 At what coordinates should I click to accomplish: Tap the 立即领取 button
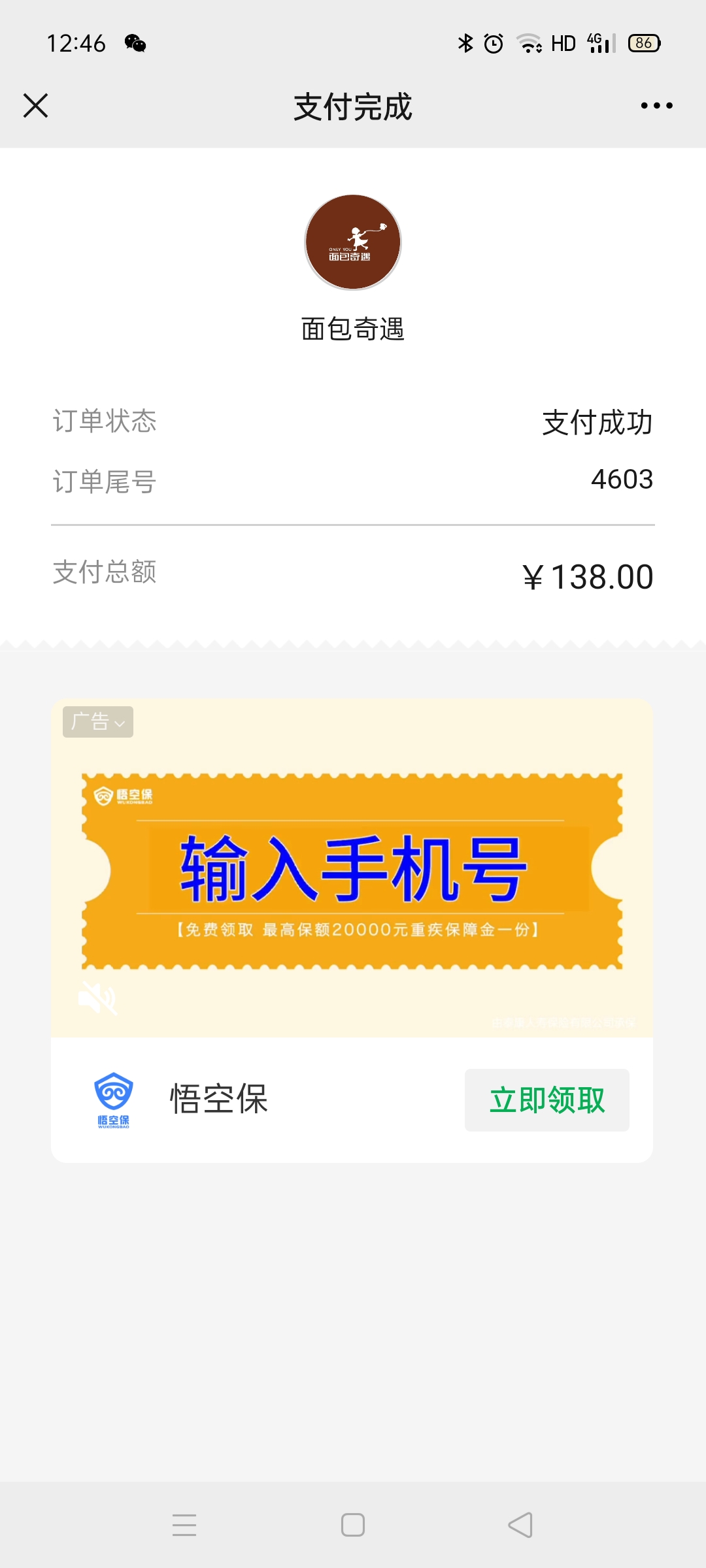[547, 1100]
